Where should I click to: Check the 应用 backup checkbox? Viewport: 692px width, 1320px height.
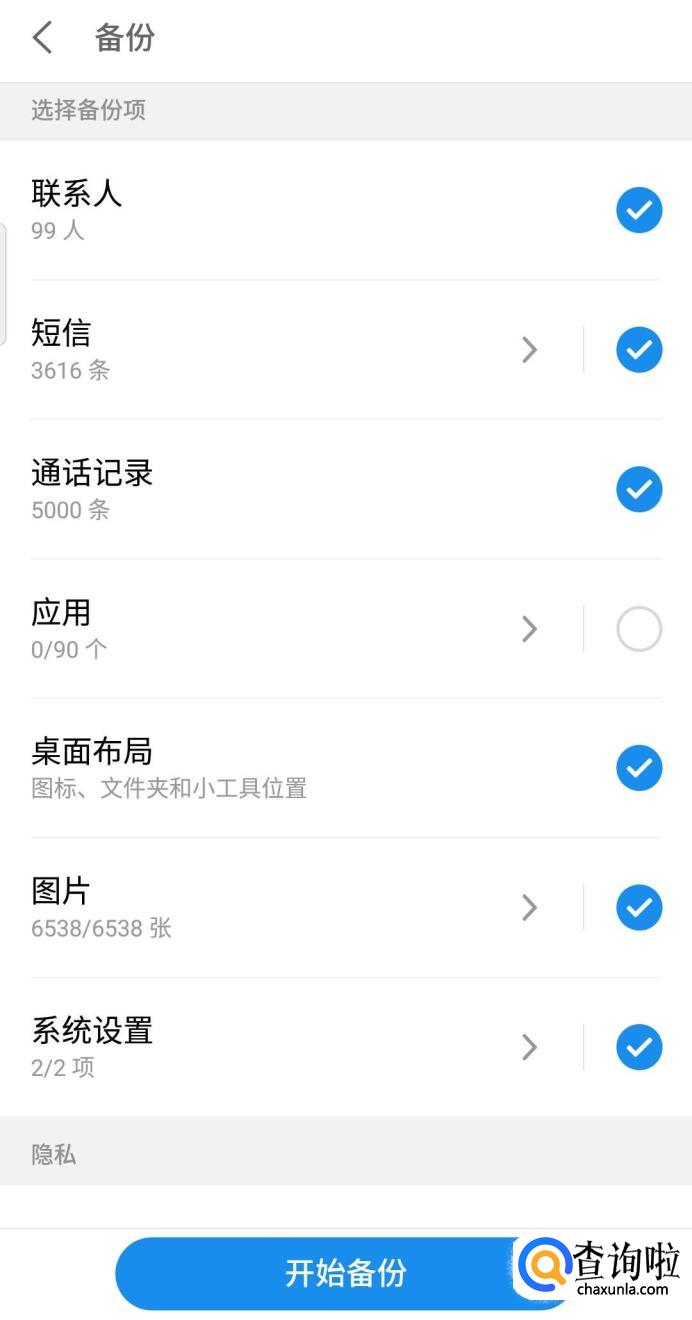(638, 629)
